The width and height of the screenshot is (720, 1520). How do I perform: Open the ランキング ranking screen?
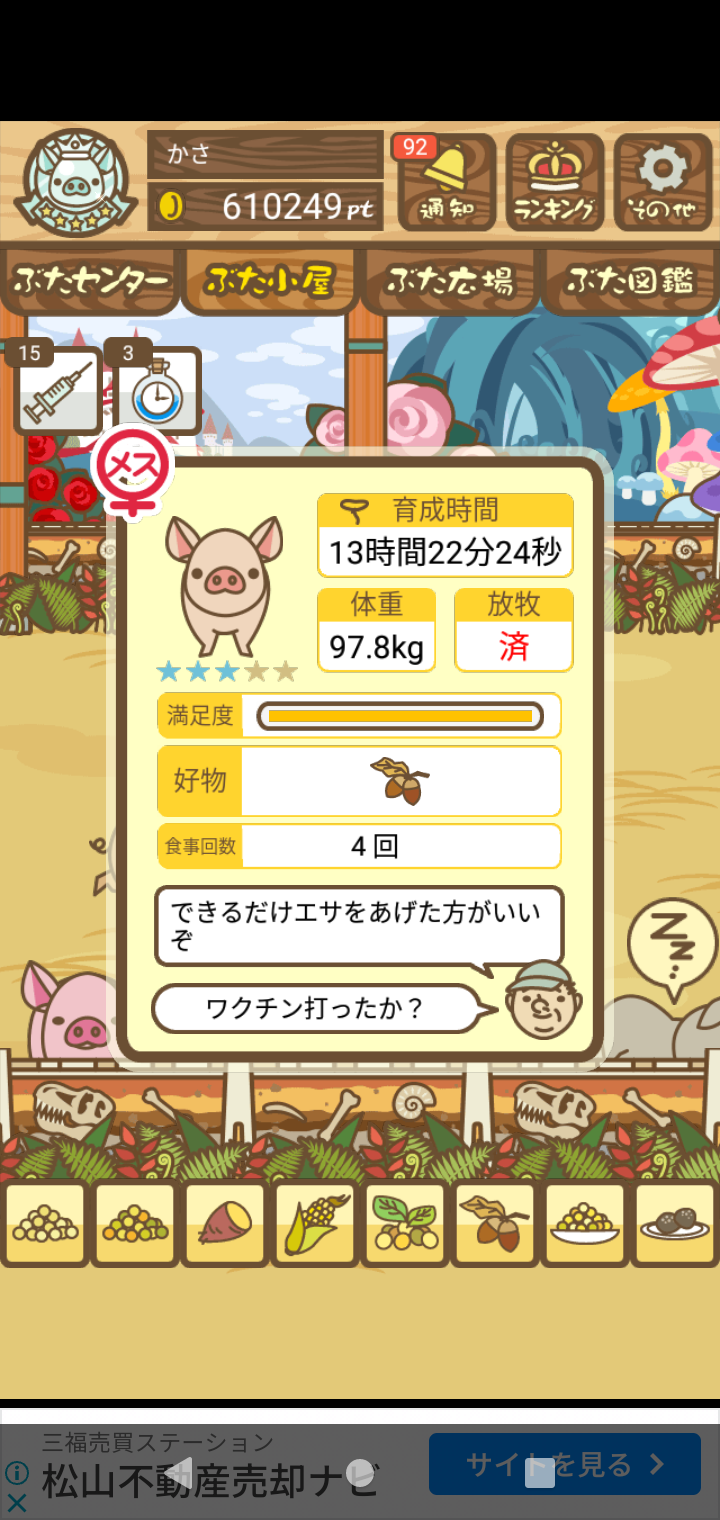click(x=555, y=183)
